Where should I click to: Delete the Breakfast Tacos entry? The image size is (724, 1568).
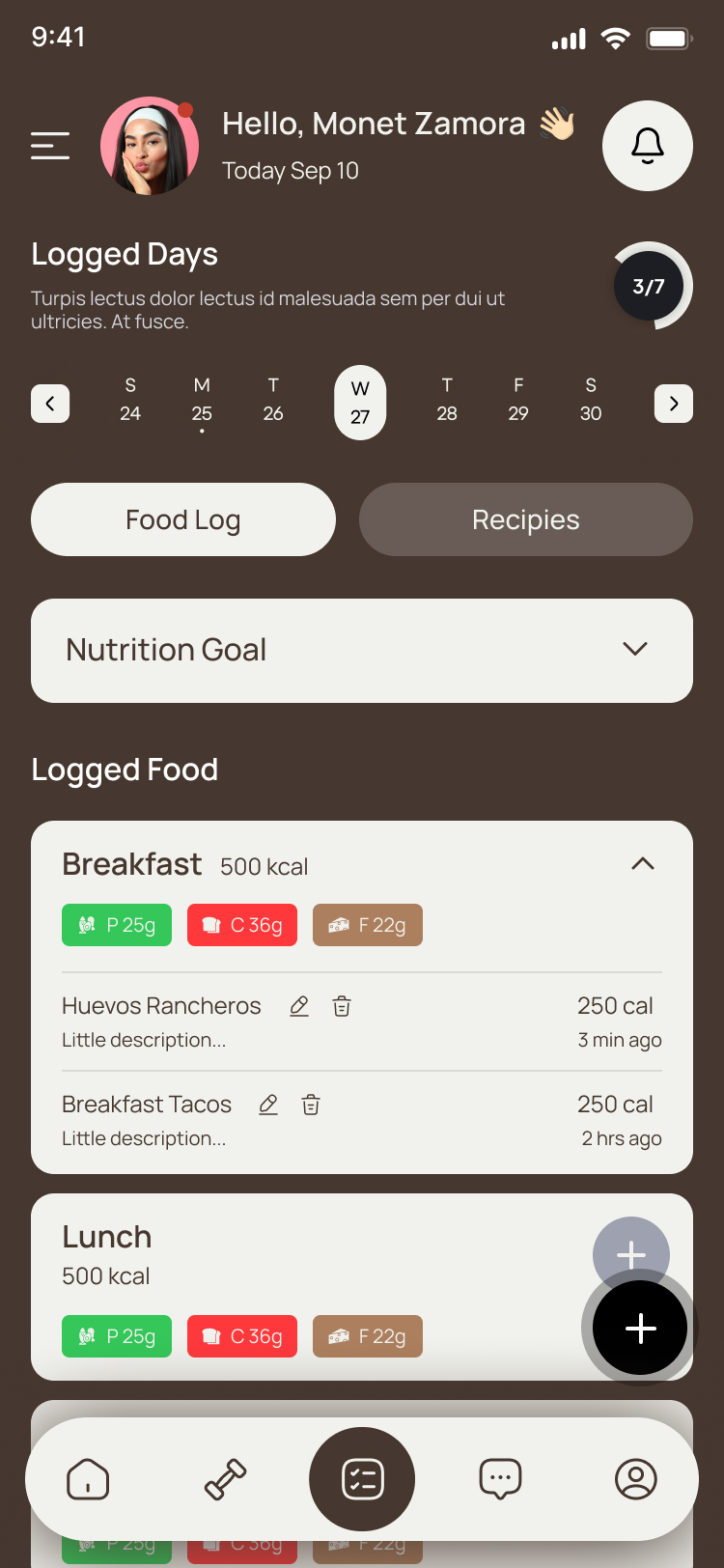310,1104
